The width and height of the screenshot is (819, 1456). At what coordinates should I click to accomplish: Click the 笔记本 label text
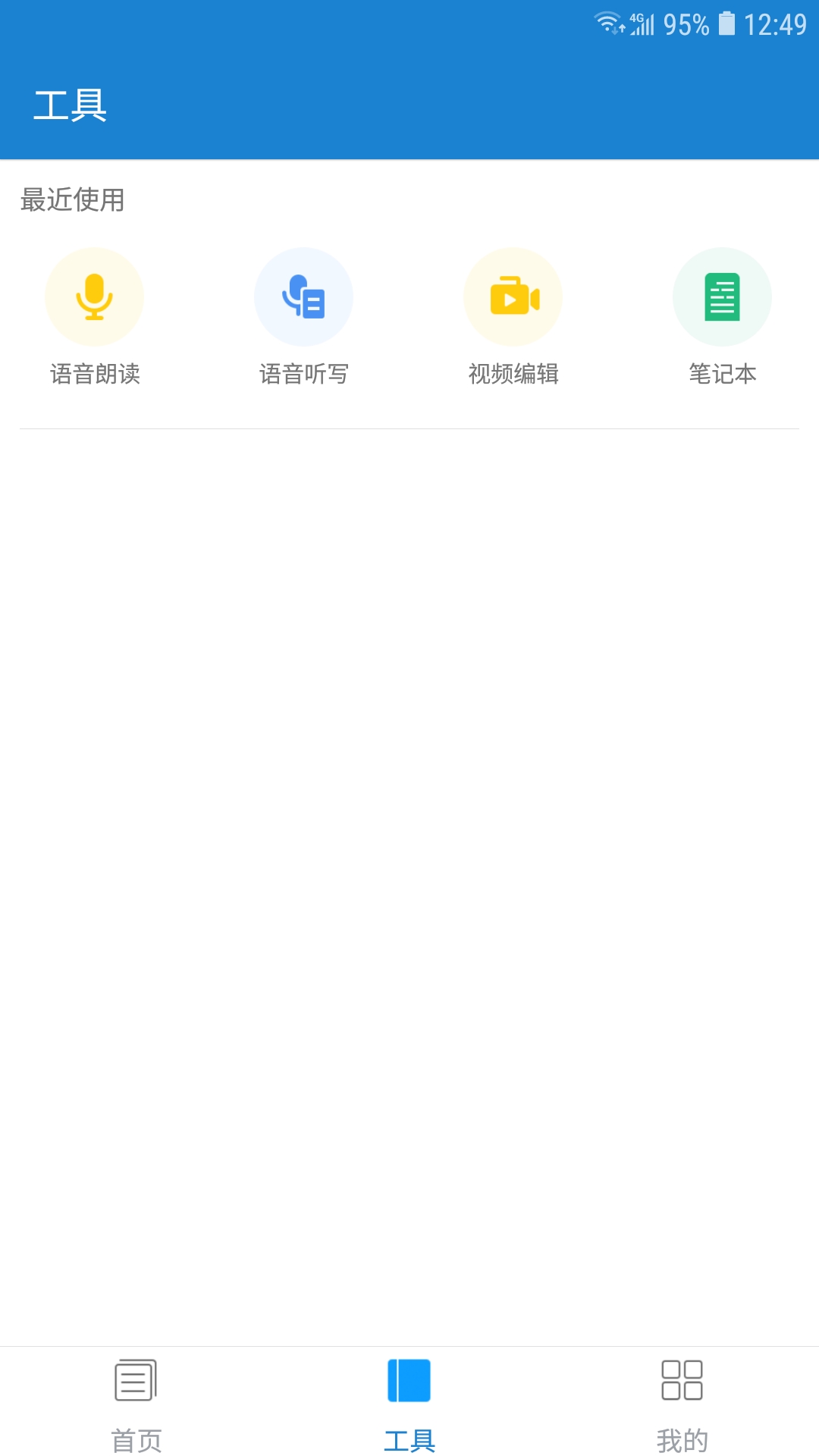coord(722,373)
